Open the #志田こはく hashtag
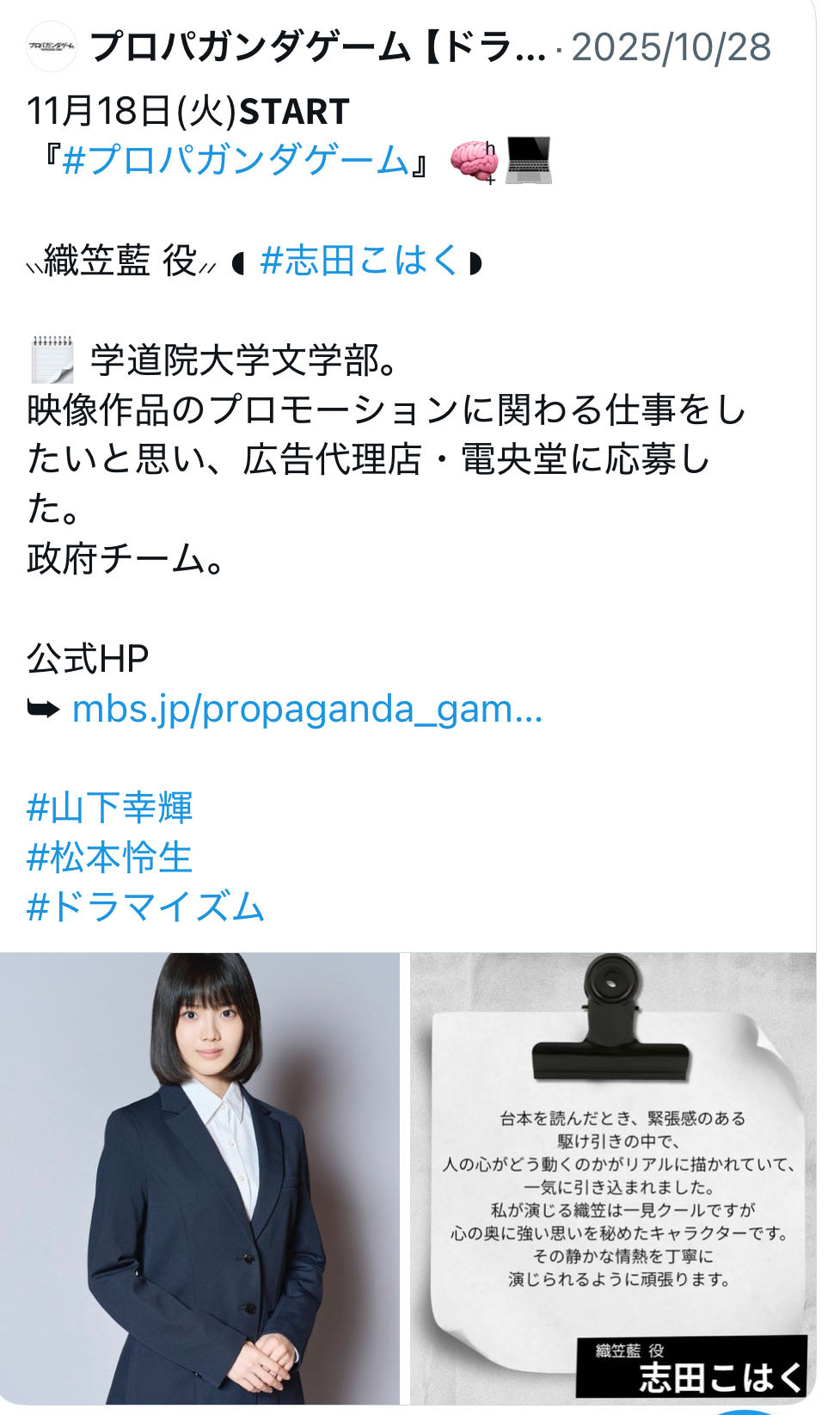This screenshot has height=1415, width=840. [x=359, y=260]
